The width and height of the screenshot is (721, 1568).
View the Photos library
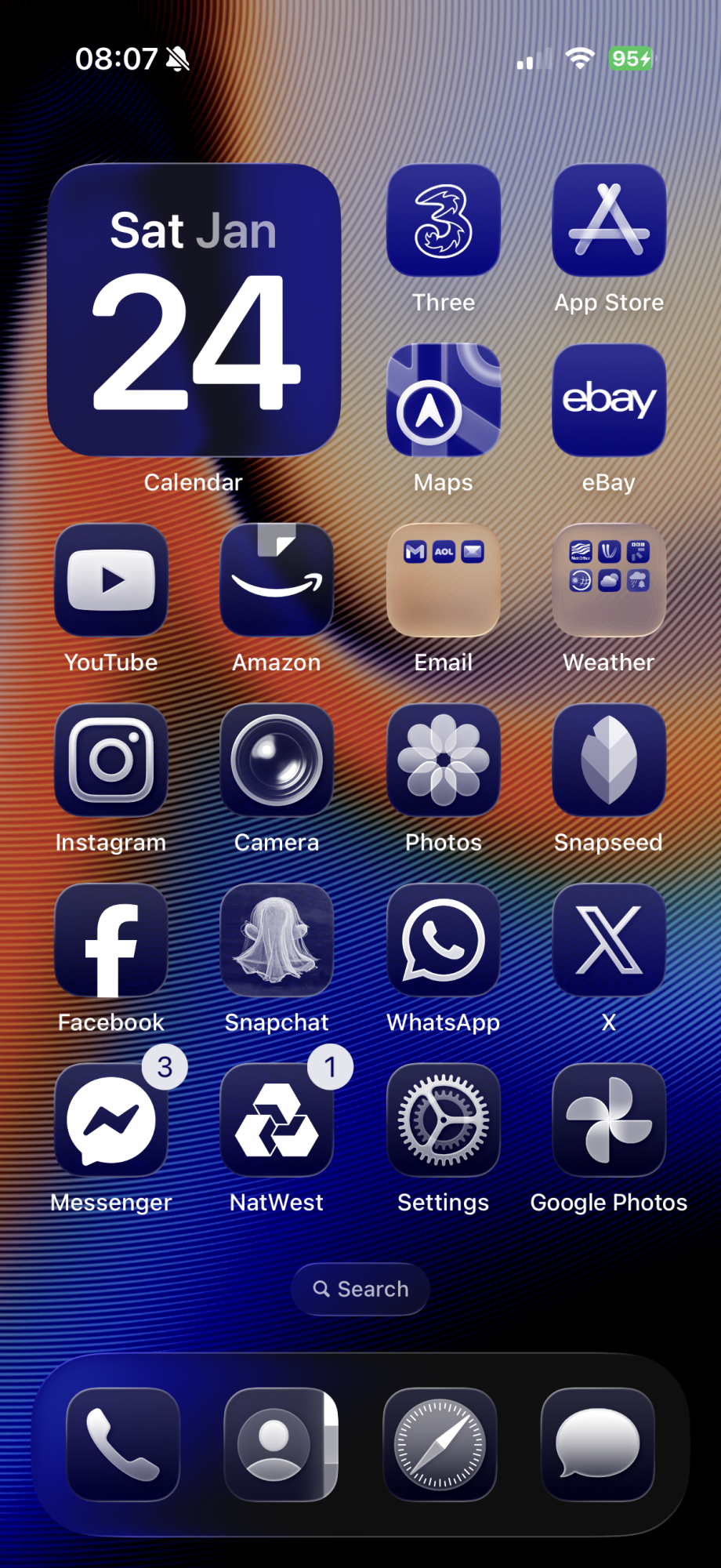point(443,760)
